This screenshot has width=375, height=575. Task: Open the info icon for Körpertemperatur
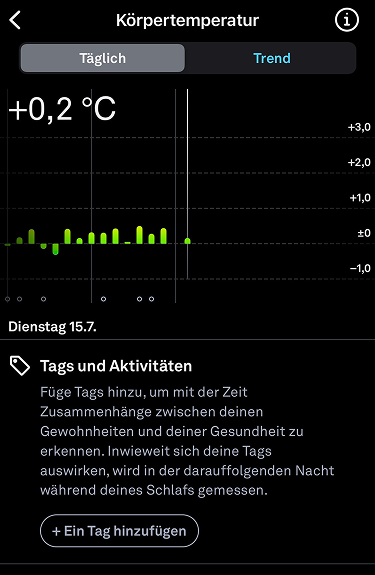346,20
